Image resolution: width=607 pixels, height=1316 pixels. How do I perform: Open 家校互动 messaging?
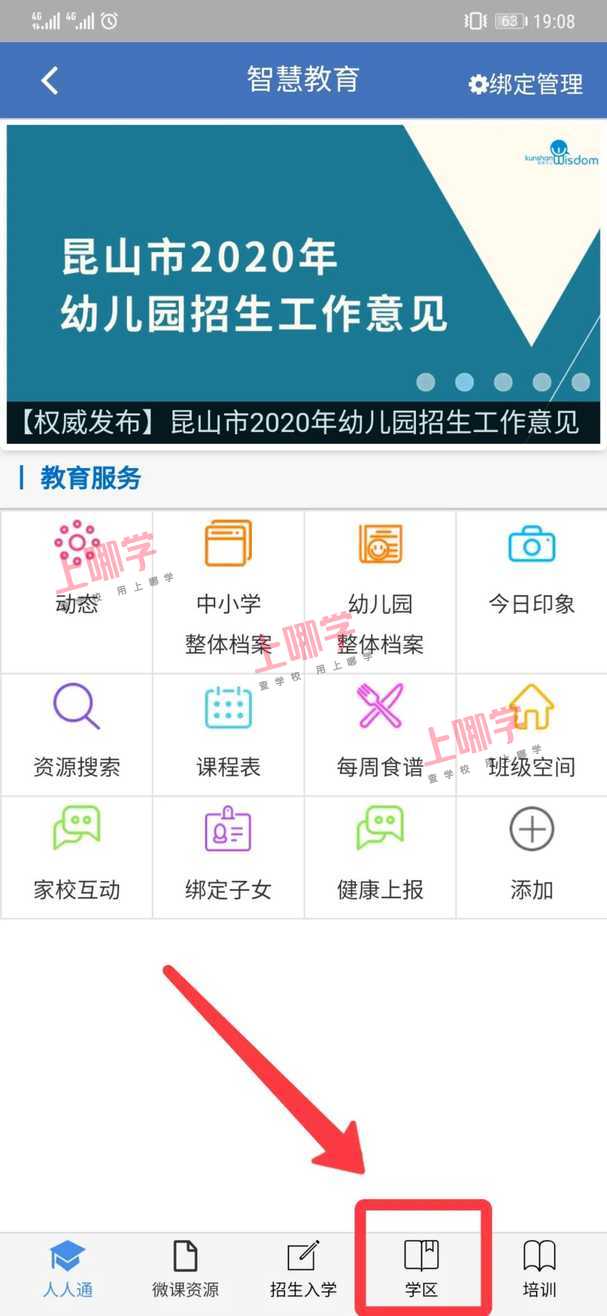point(77,857)
